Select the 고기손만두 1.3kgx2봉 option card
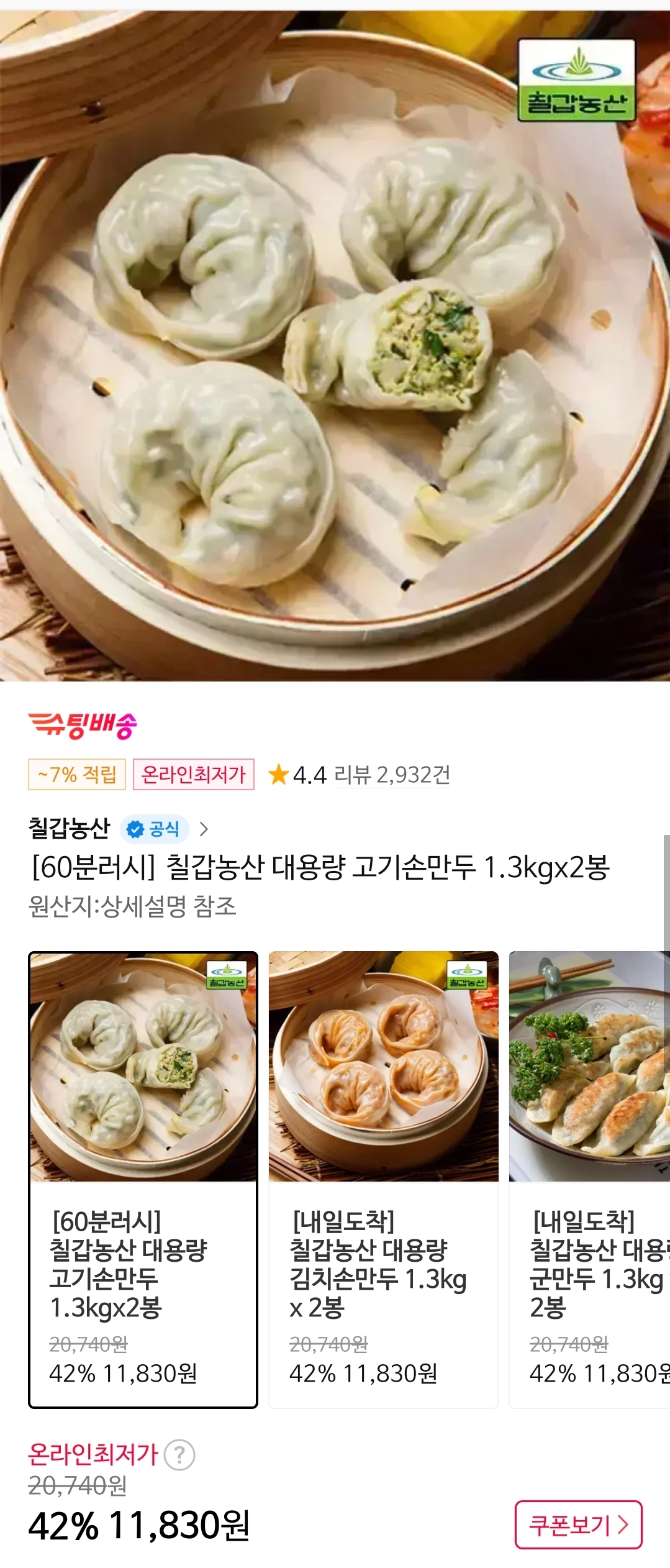This screenshot has width=670, height=1568. [143, 1179]
